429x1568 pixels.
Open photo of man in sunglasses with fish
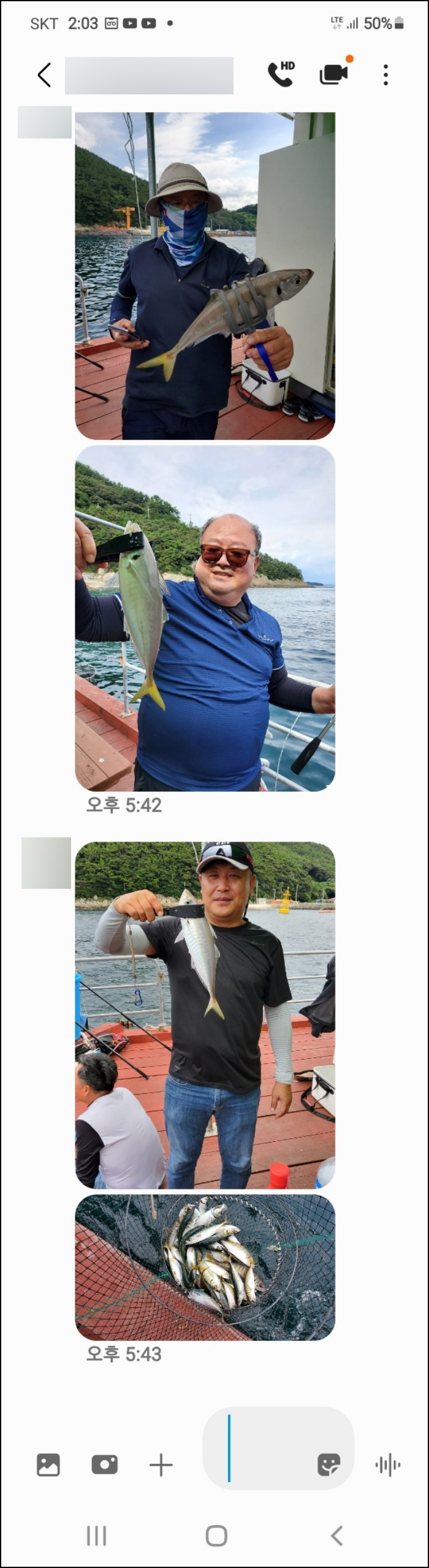point(205,618)
